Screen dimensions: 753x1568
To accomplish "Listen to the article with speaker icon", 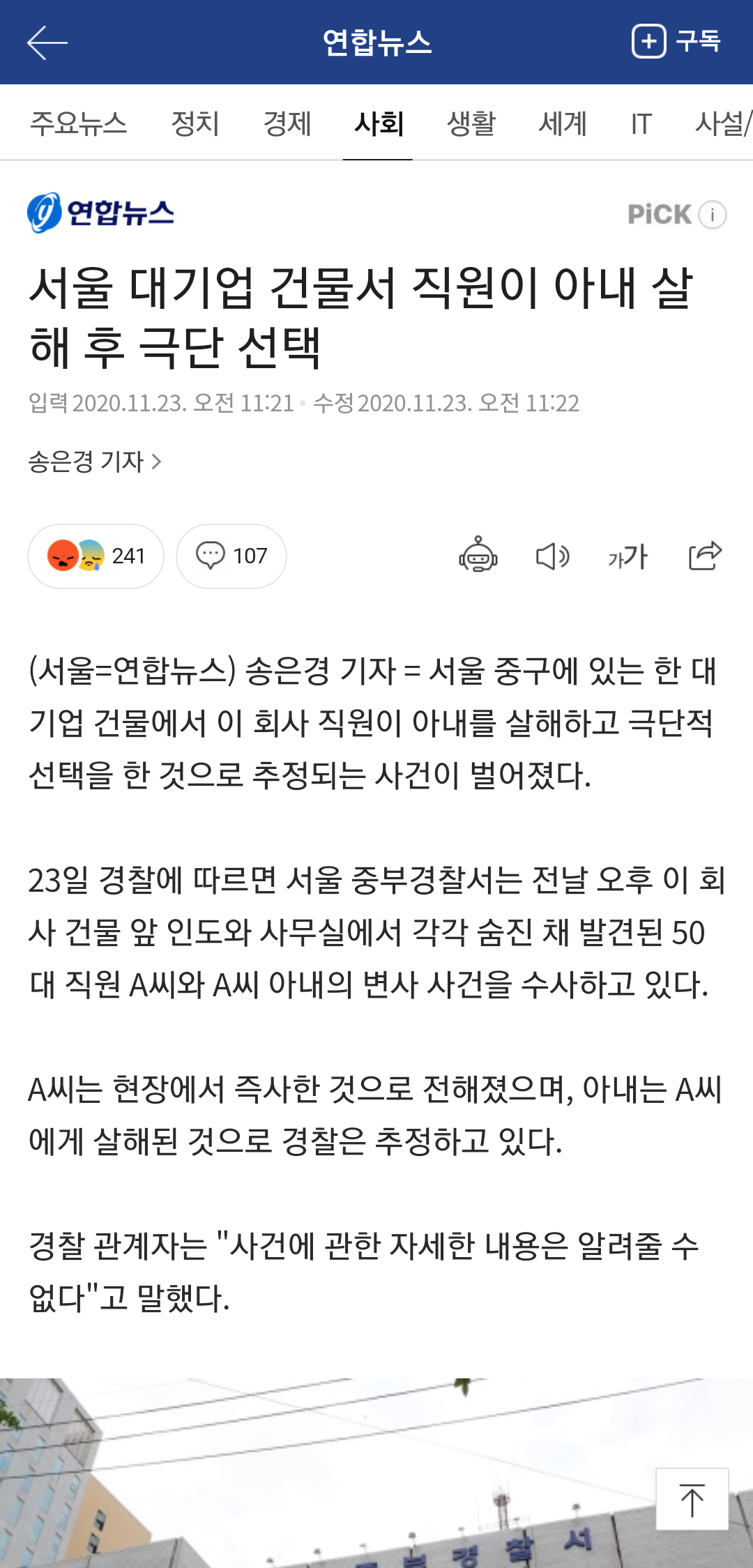I will coord(552,556).
